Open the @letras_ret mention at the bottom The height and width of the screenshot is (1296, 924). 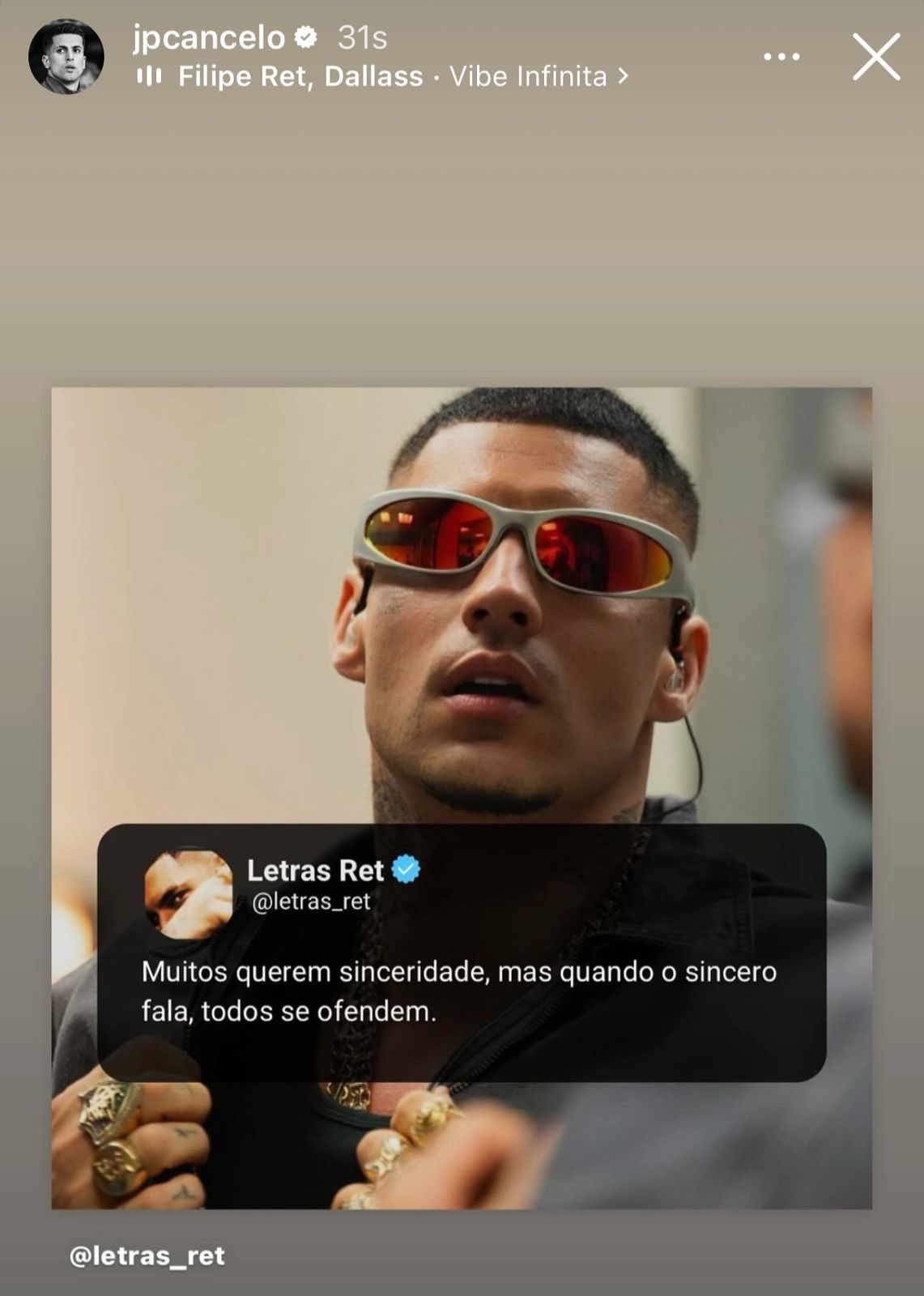[x=147, y=1255]
